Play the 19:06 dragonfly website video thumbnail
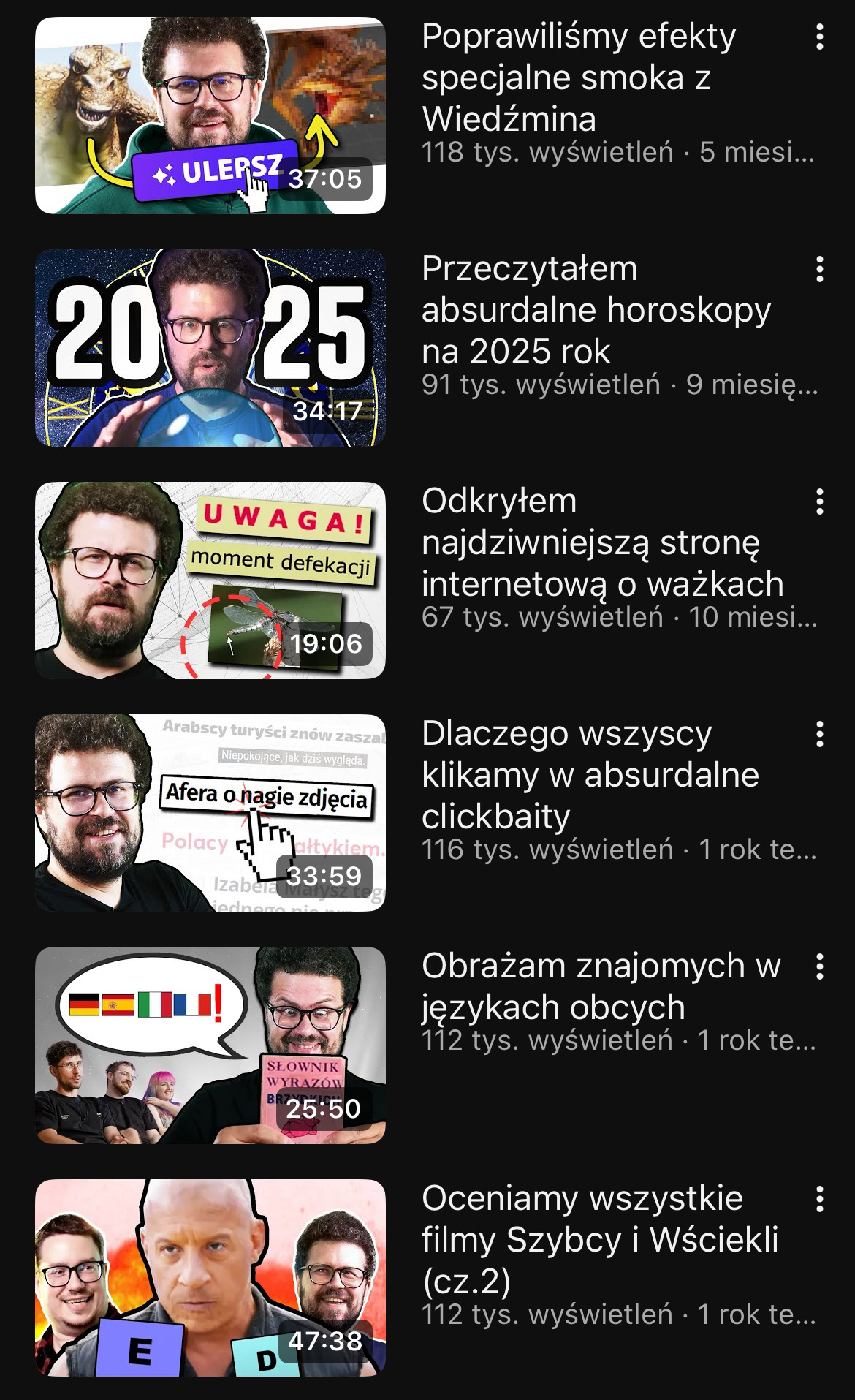The width and height of the screenshot is (855, 1400). coord(210,580)
